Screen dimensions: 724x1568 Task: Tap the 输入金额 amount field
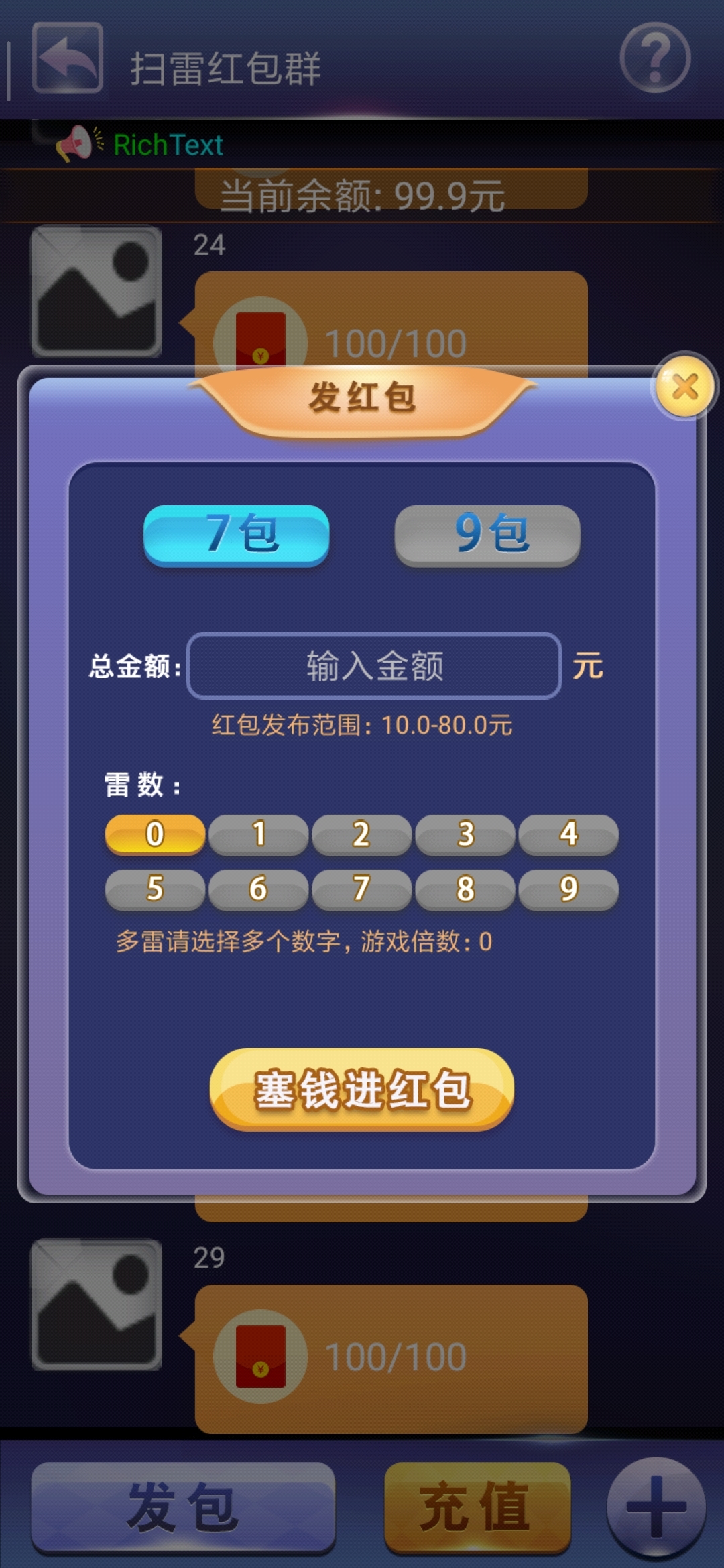pos(374,666)
